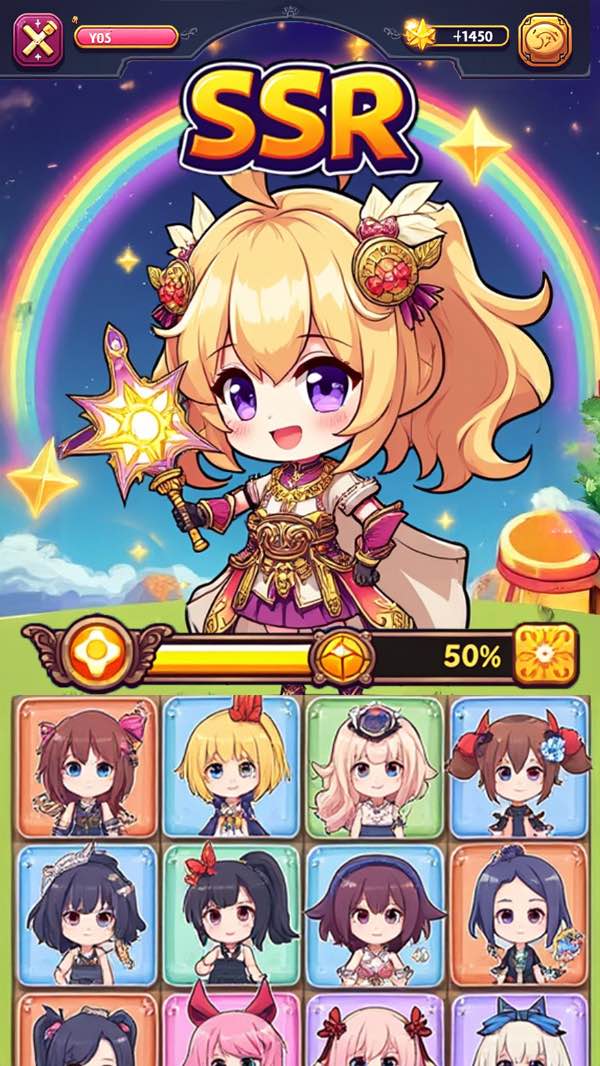Pick brown twin-tail girl with red bows

pyautogui.click(x=519, y=766)
